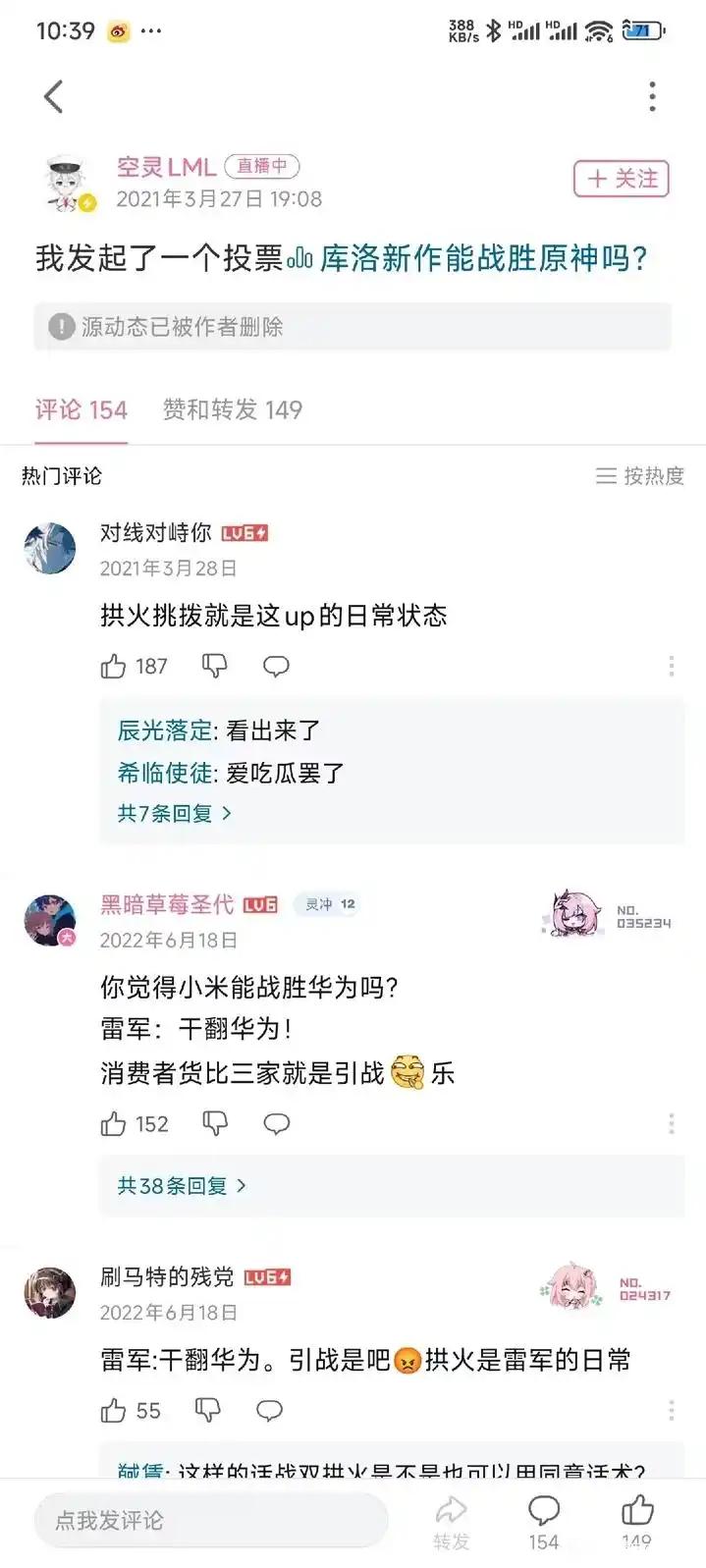Viewport: 706px width, 1568px height.
Task: Tap the 点我发评论 comment box
Action: (x=211, y=1520)
